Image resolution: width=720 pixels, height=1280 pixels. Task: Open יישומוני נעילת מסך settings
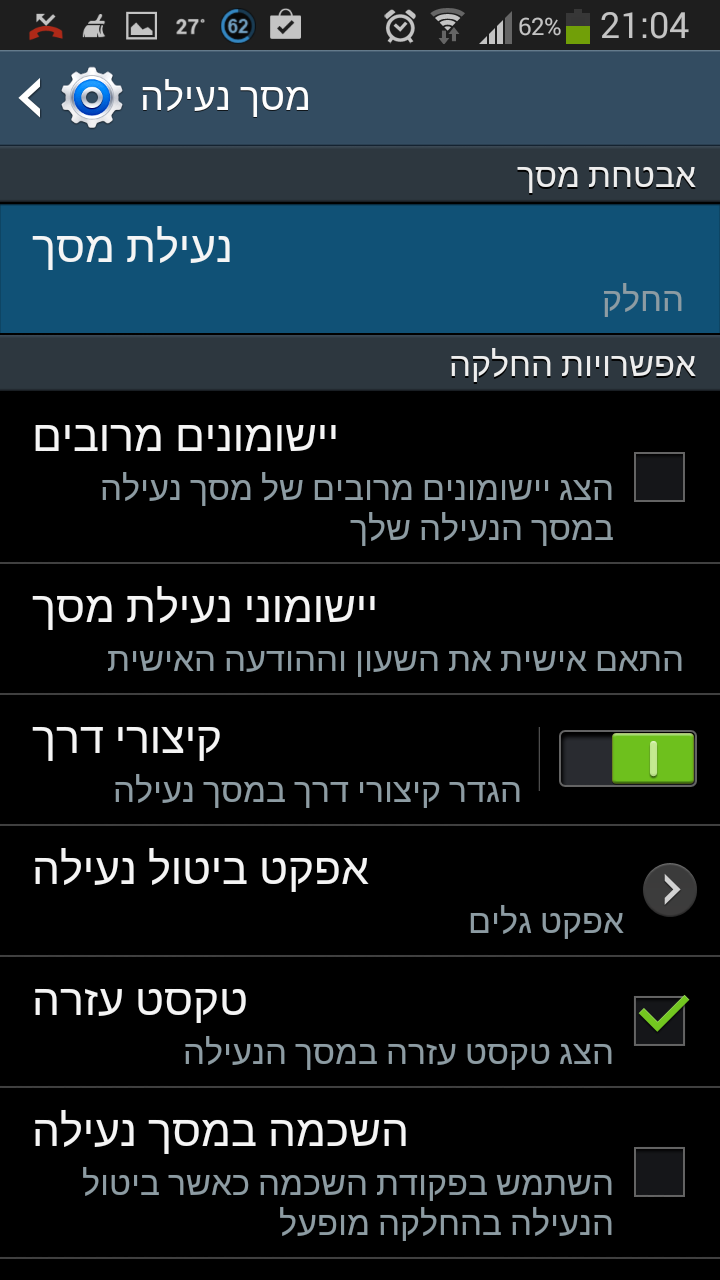coord(360,628)
